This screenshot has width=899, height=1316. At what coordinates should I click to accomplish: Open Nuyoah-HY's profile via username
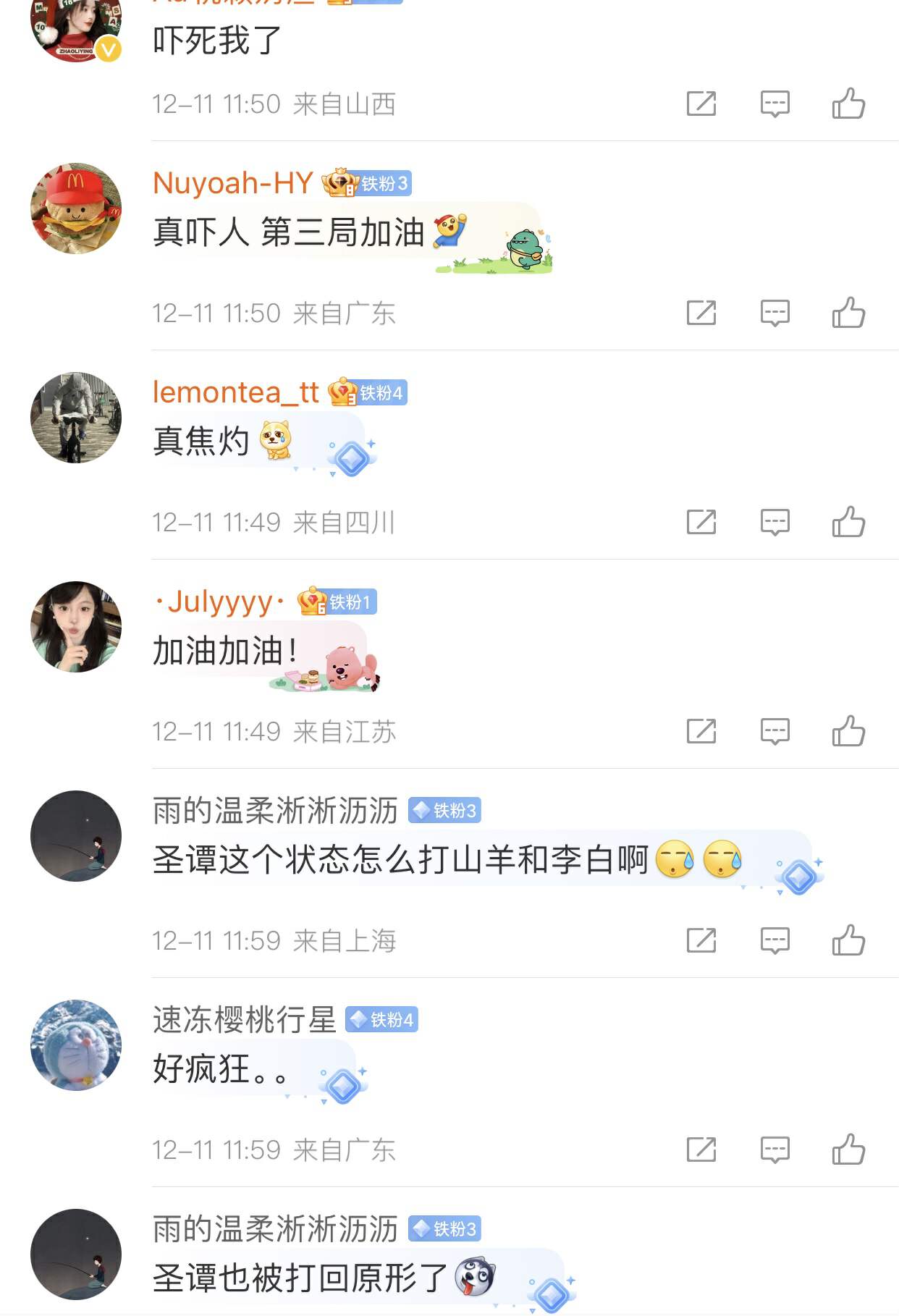click(x=233, y=183)
